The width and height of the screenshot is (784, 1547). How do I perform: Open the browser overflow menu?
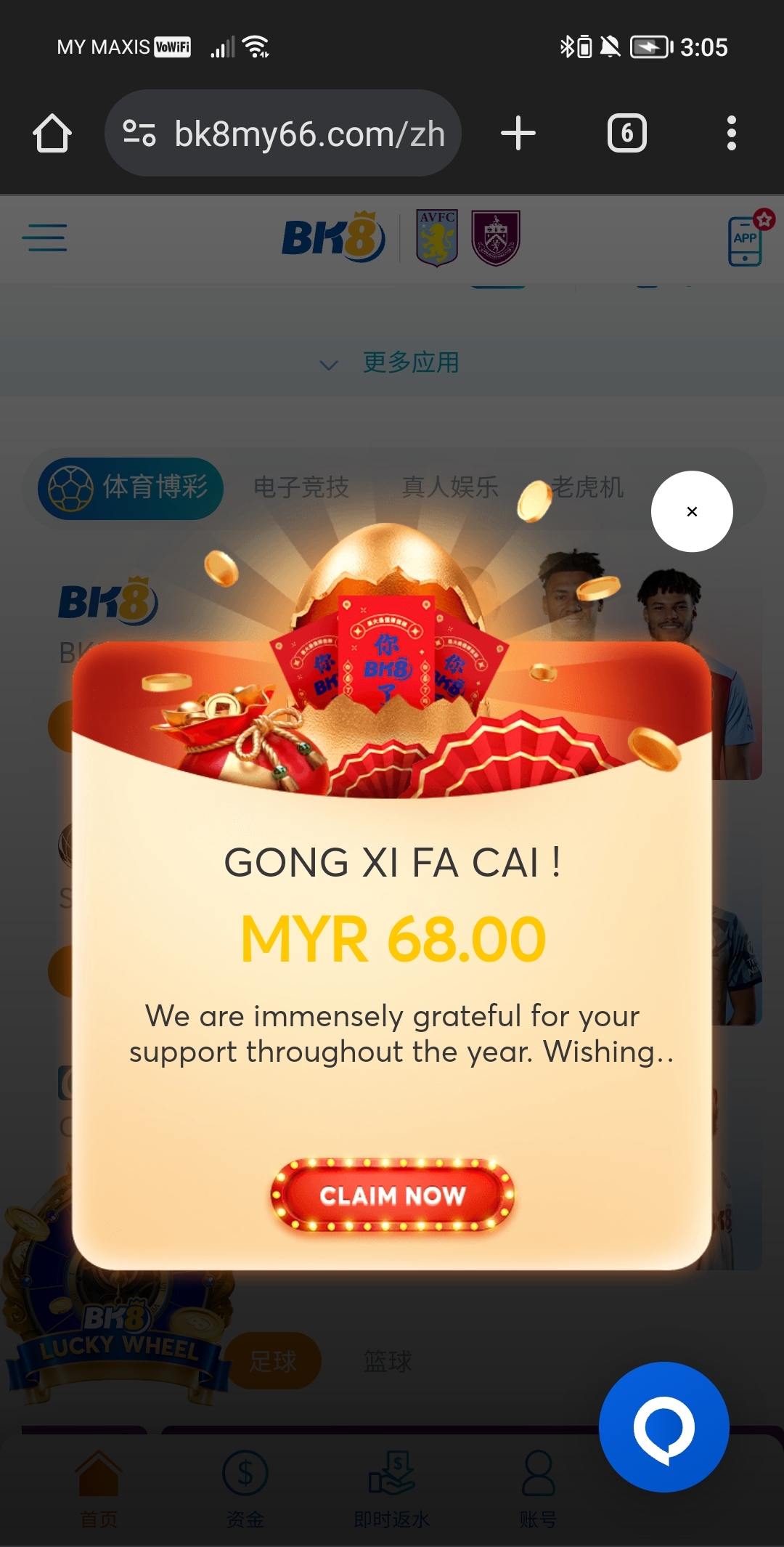[731, 134]
